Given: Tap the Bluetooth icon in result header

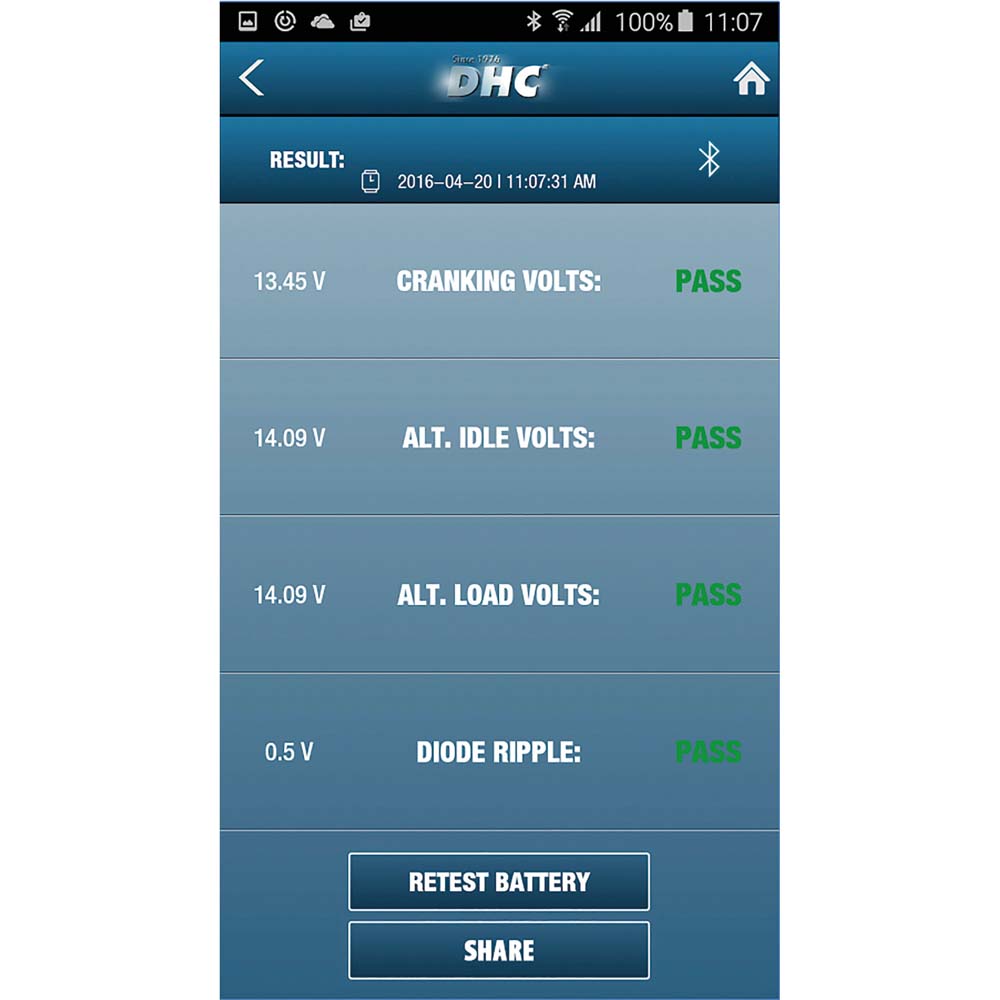Looking at the screenshot, I should tap(709, 159).
